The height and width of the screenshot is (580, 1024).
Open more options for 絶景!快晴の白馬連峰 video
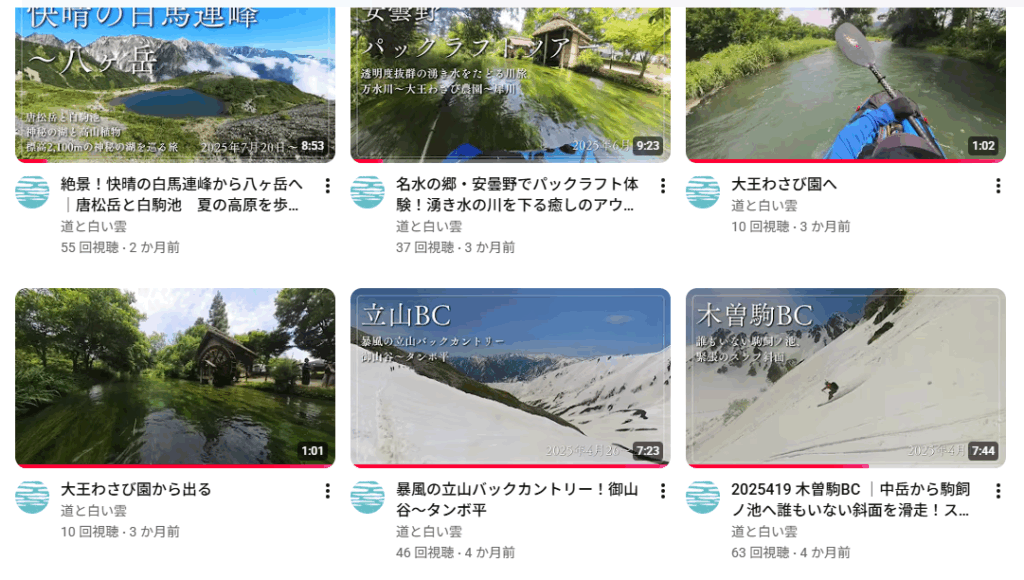pyautogui.click(x=327, y=186)
